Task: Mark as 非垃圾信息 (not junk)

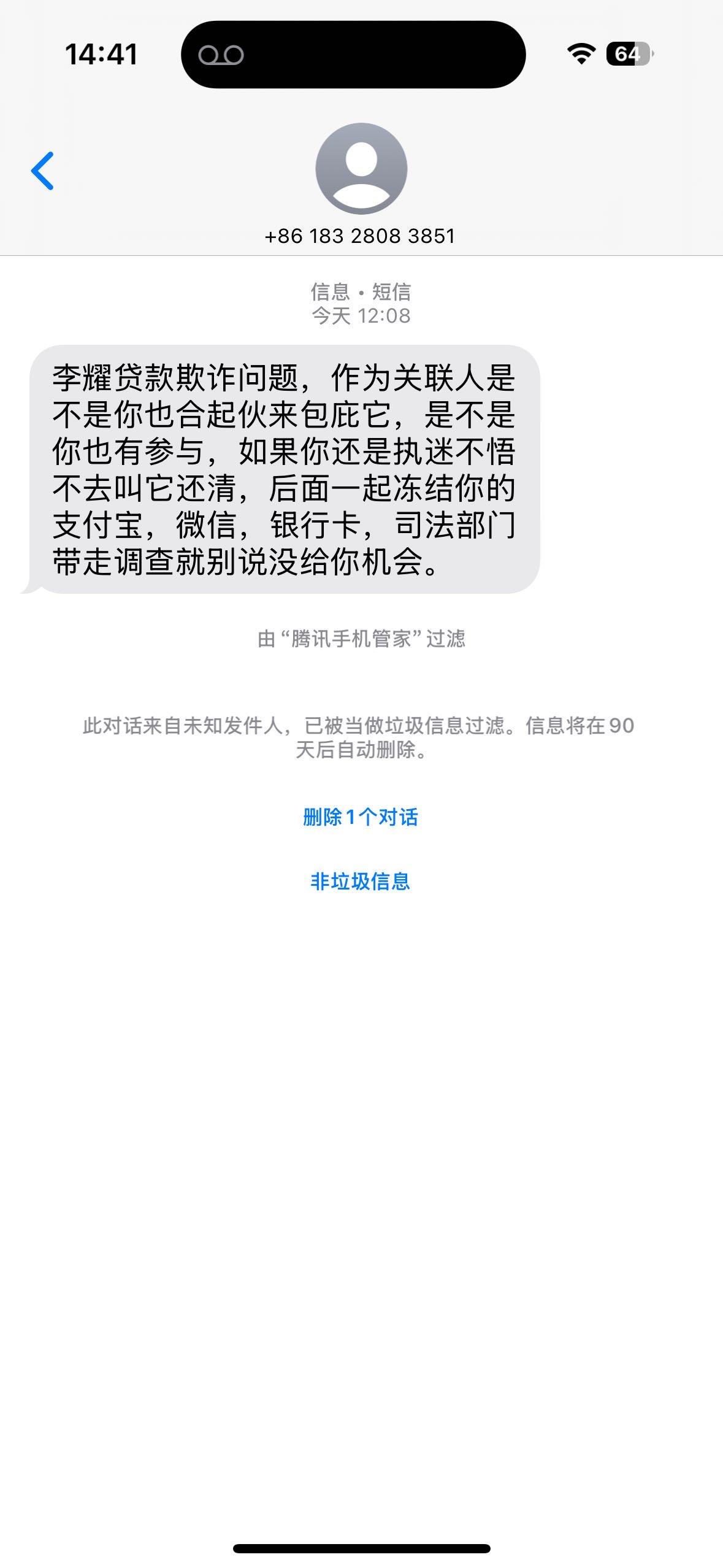Action: click(361, 882)
